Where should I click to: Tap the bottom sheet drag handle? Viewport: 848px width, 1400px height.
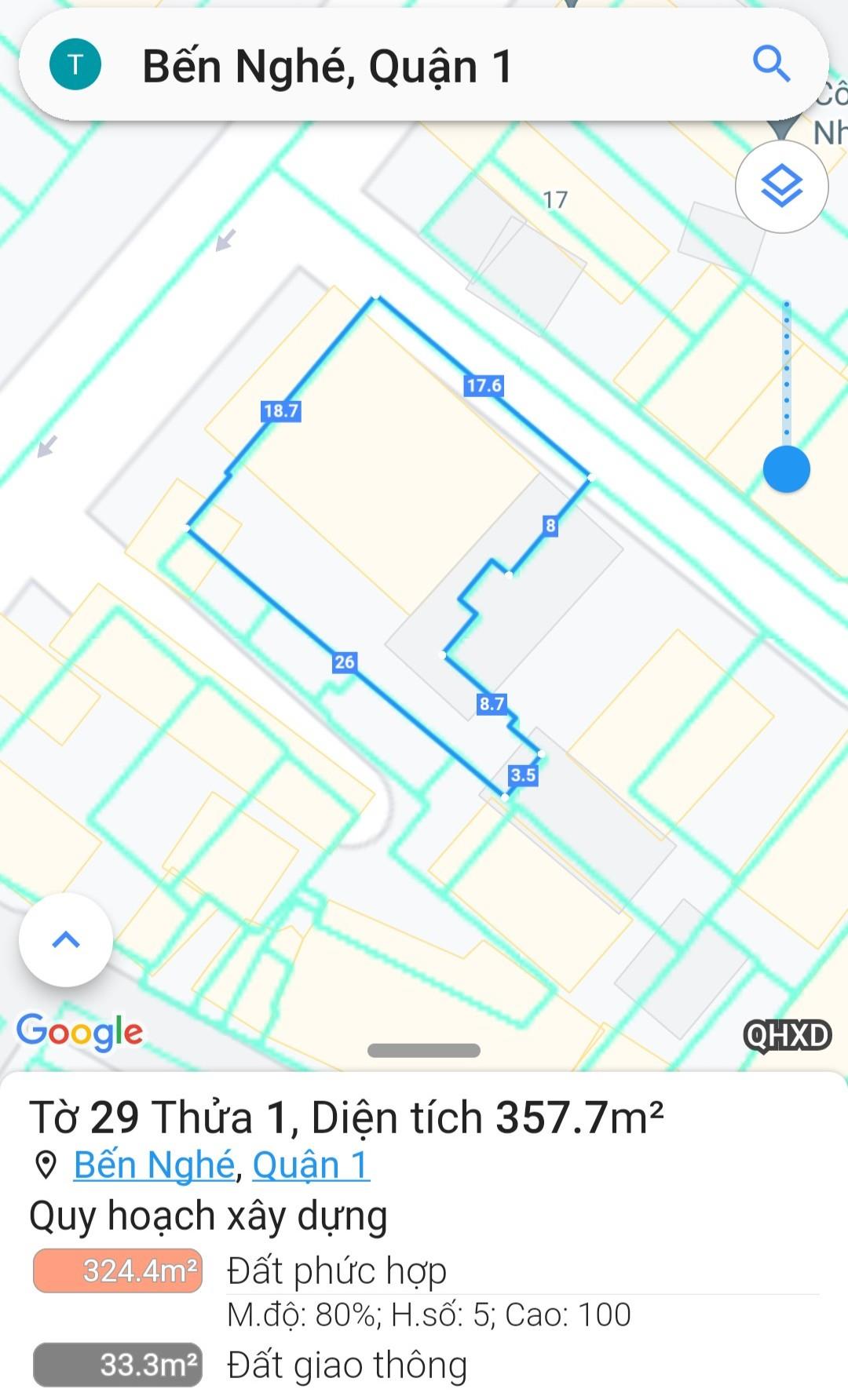coord(424,1051)
